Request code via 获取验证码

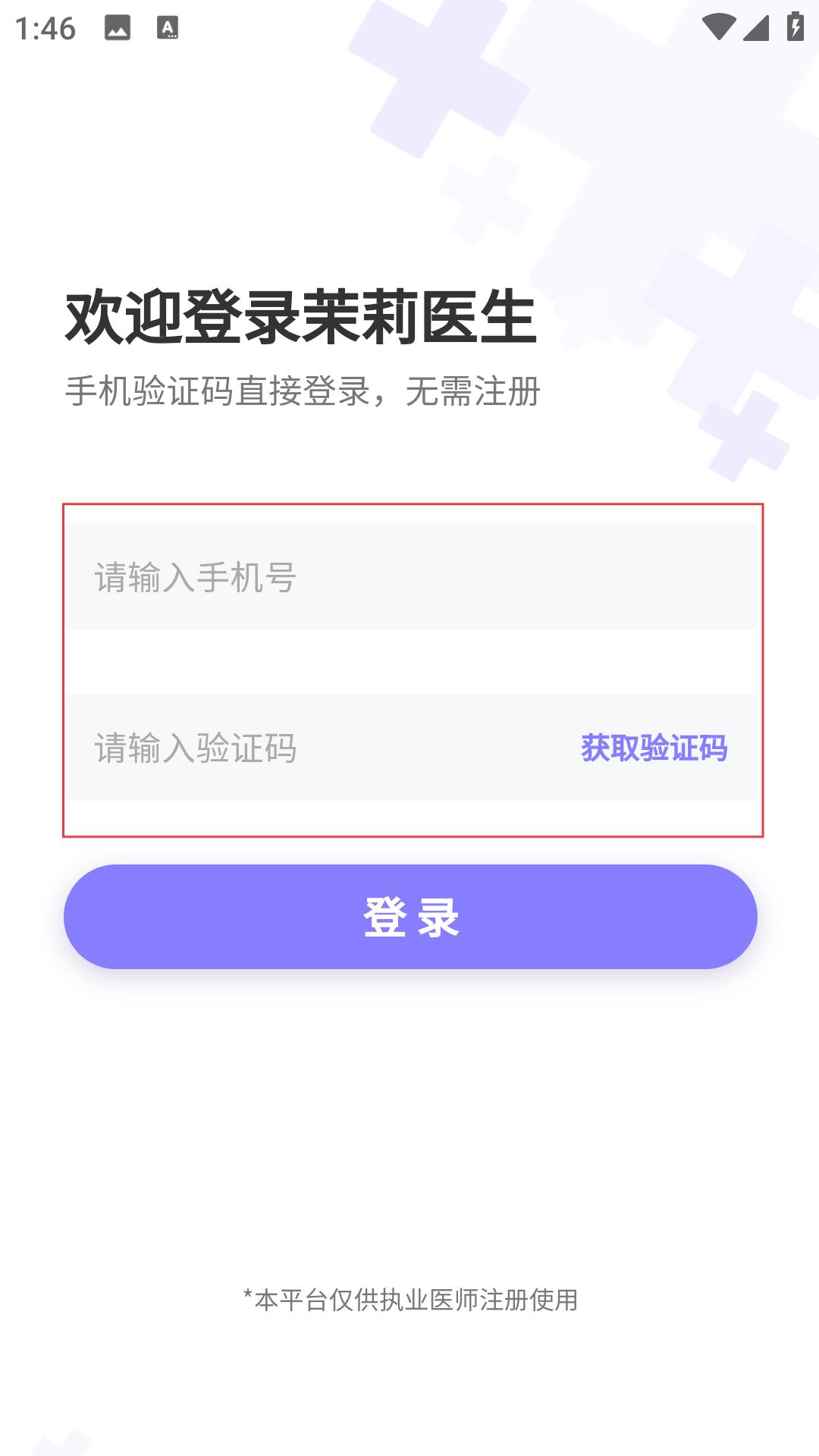[x=654, y=748]
